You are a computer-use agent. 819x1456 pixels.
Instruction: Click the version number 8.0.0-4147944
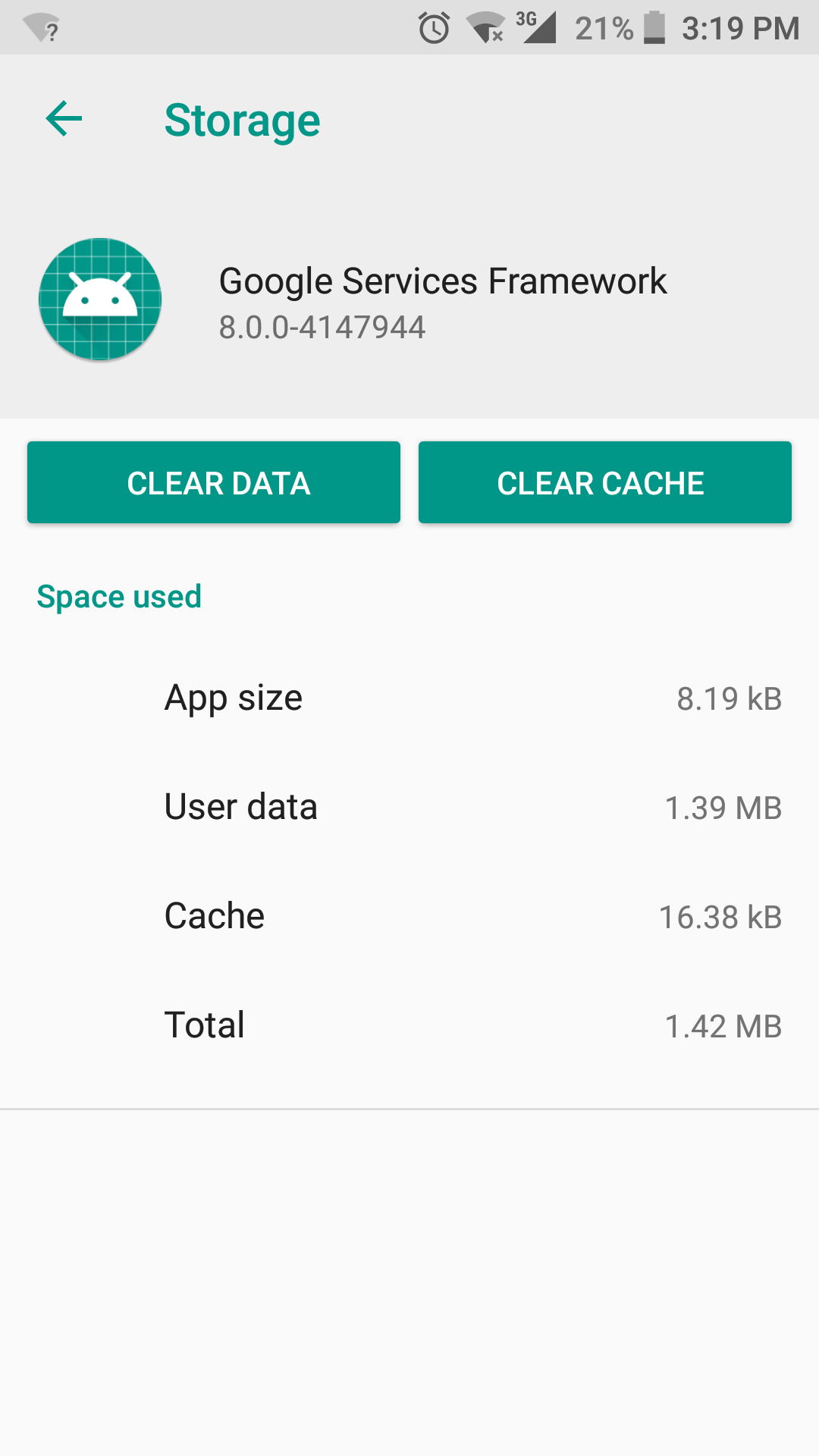[322, 328]
